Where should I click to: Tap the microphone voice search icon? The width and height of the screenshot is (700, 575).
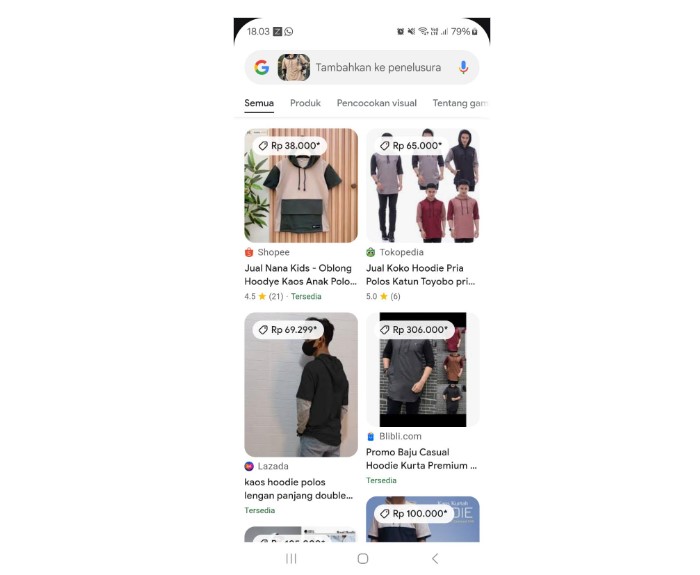click(463, 68)
